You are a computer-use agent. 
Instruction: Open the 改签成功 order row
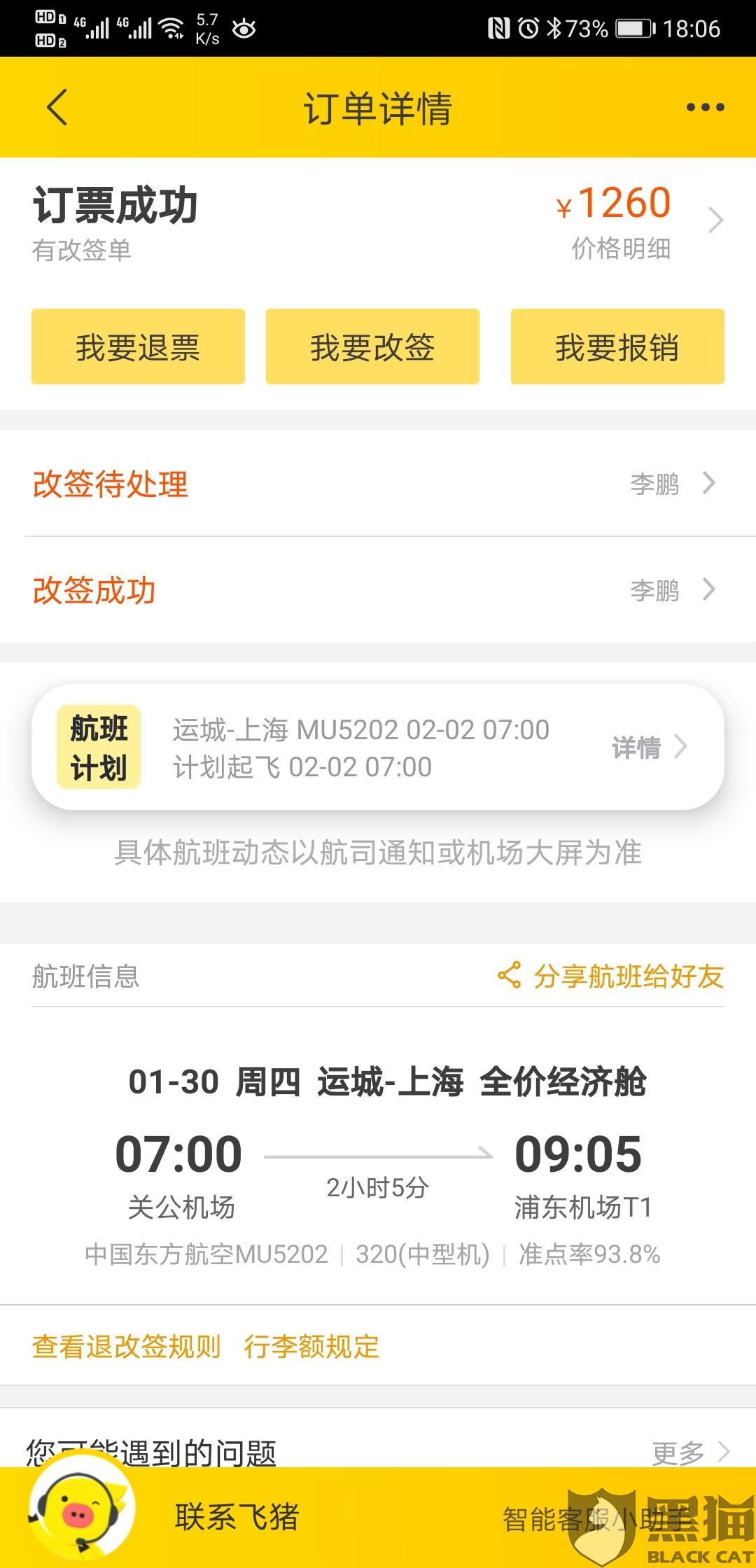point(378,590)
